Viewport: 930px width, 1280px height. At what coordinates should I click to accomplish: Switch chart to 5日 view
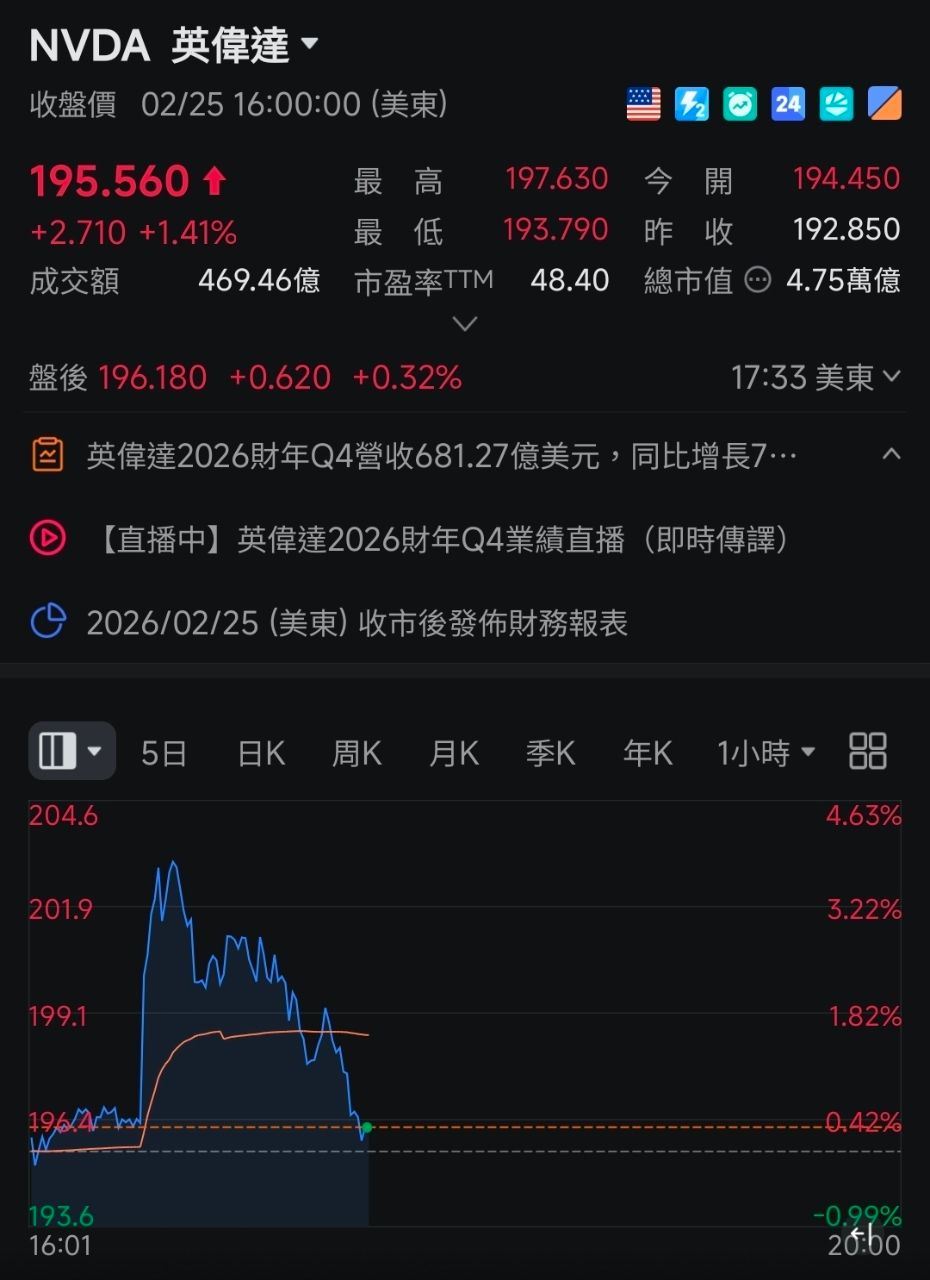pos(164,753)
